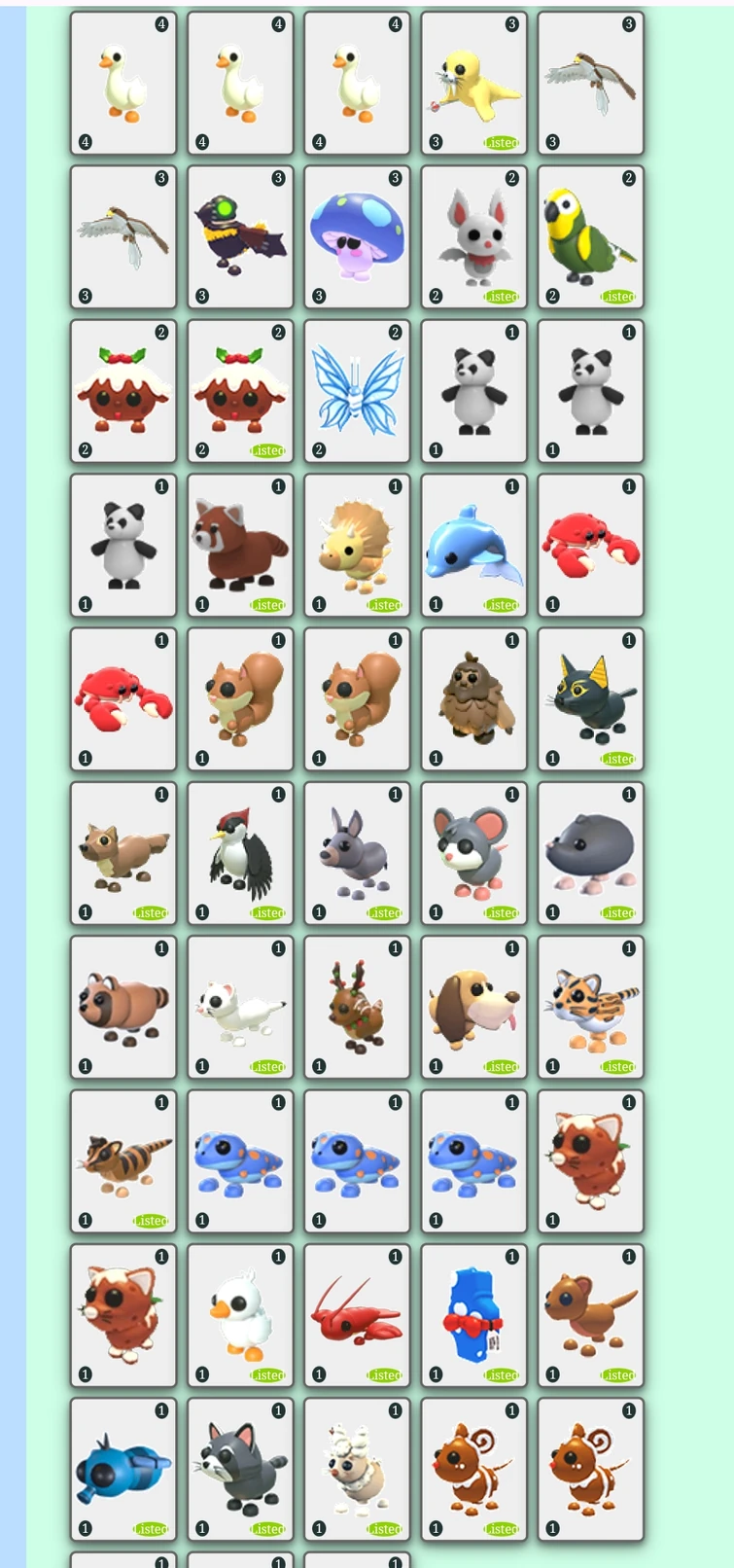
Task: View the golden triceratops pet card
Action: point(357,546)
